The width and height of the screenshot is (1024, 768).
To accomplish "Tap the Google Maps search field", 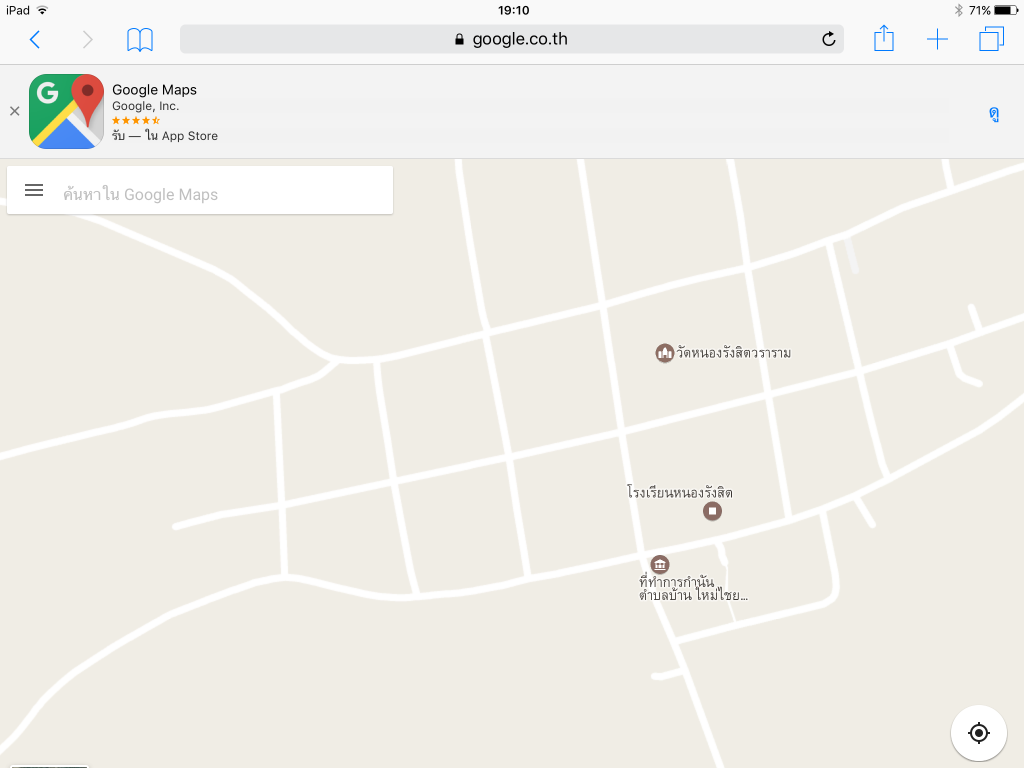I will [x=220, y=194].
